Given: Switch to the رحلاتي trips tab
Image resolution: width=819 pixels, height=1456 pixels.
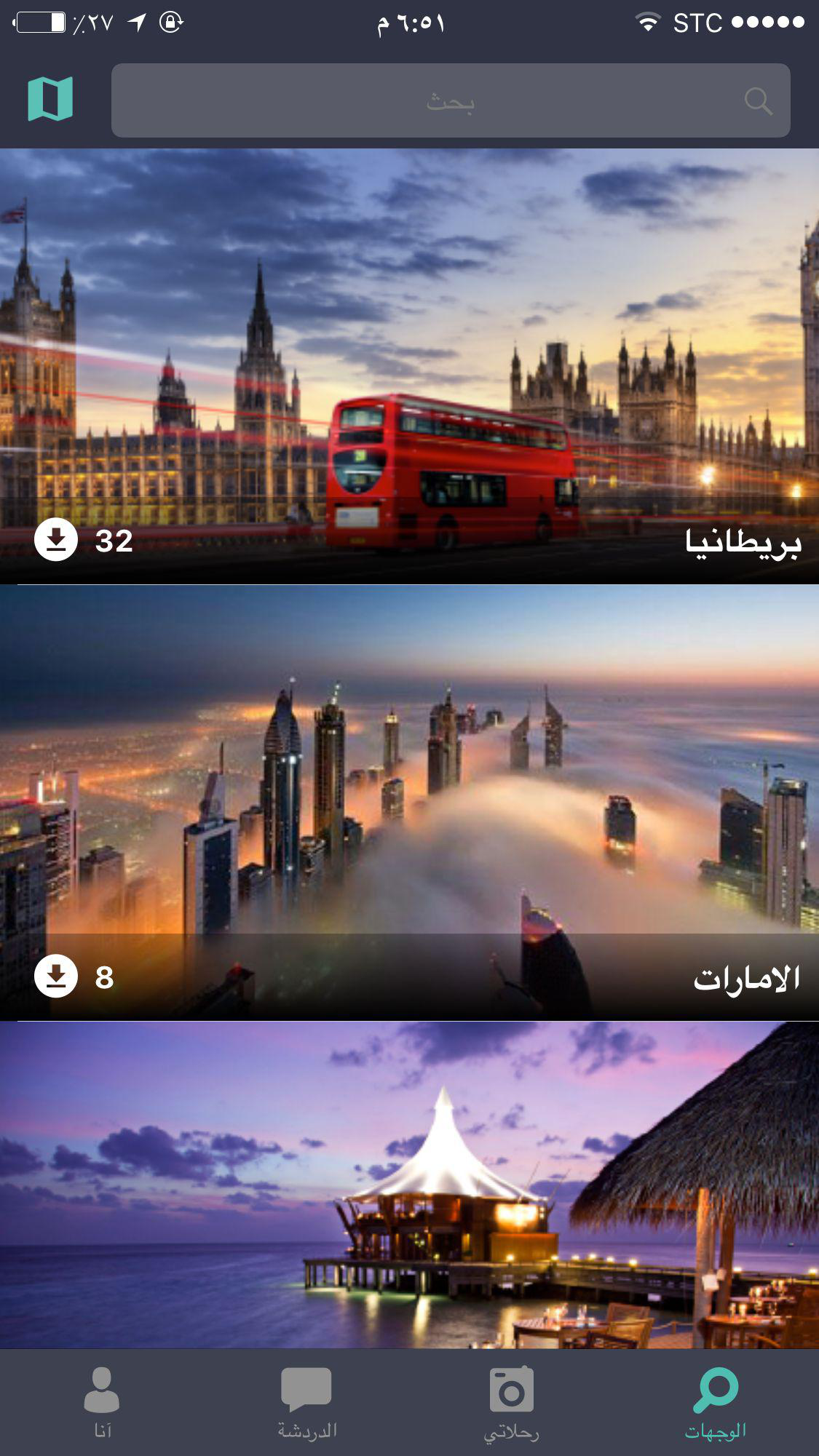Looking at the screenshot, I should 511,1401.
